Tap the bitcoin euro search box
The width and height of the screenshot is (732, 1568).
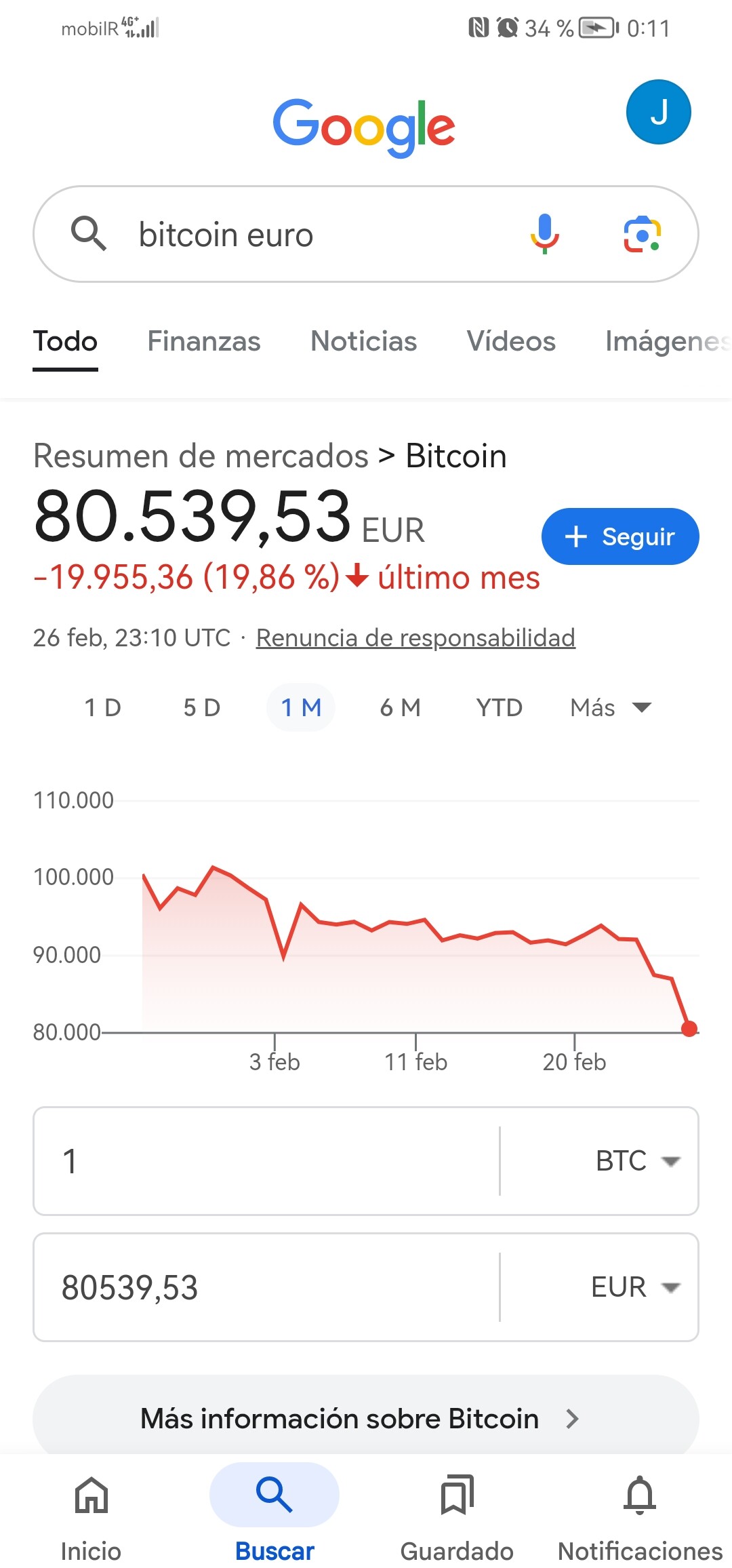(x=305, y=235)
